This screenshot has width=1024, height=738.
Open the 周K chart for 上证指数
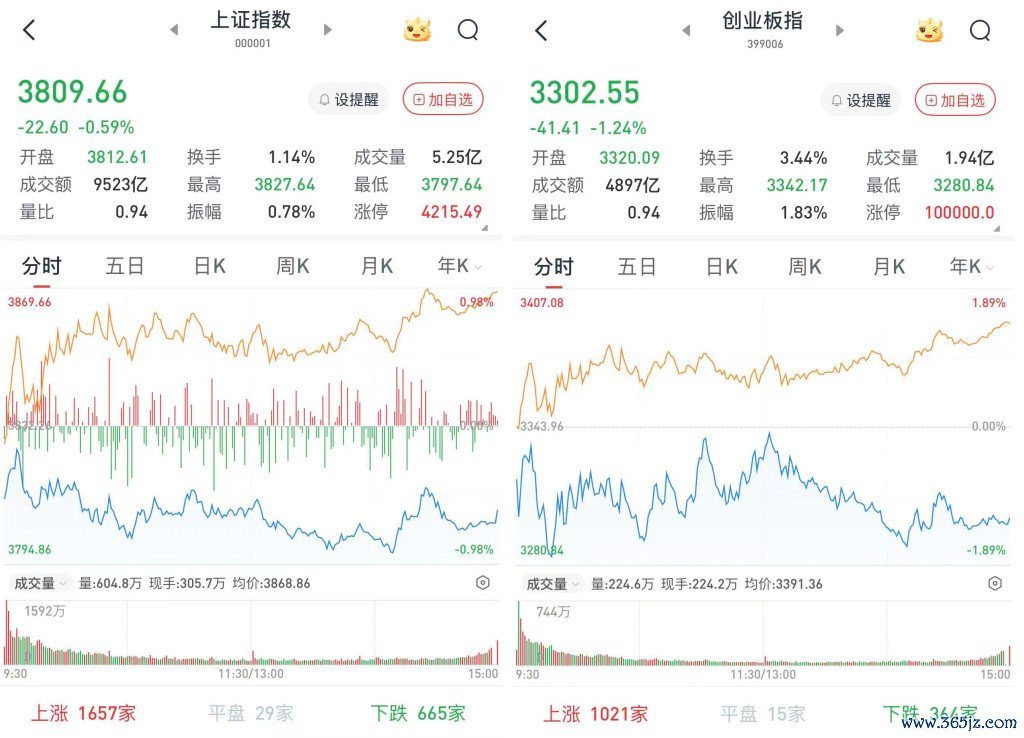point(293,266)
